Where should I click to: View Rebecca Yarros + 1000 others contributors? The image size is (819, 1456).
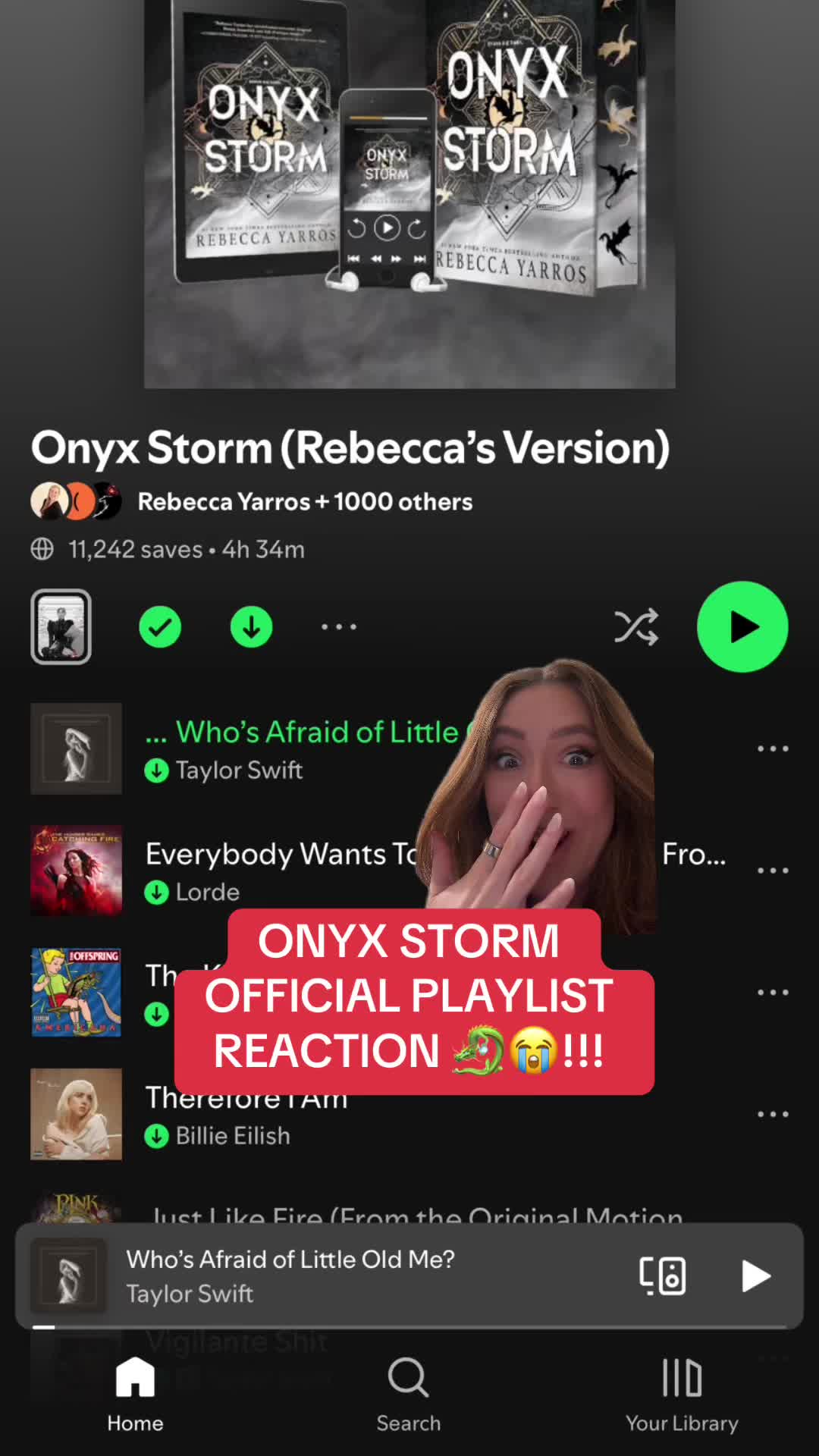click(x=305, y=502)
